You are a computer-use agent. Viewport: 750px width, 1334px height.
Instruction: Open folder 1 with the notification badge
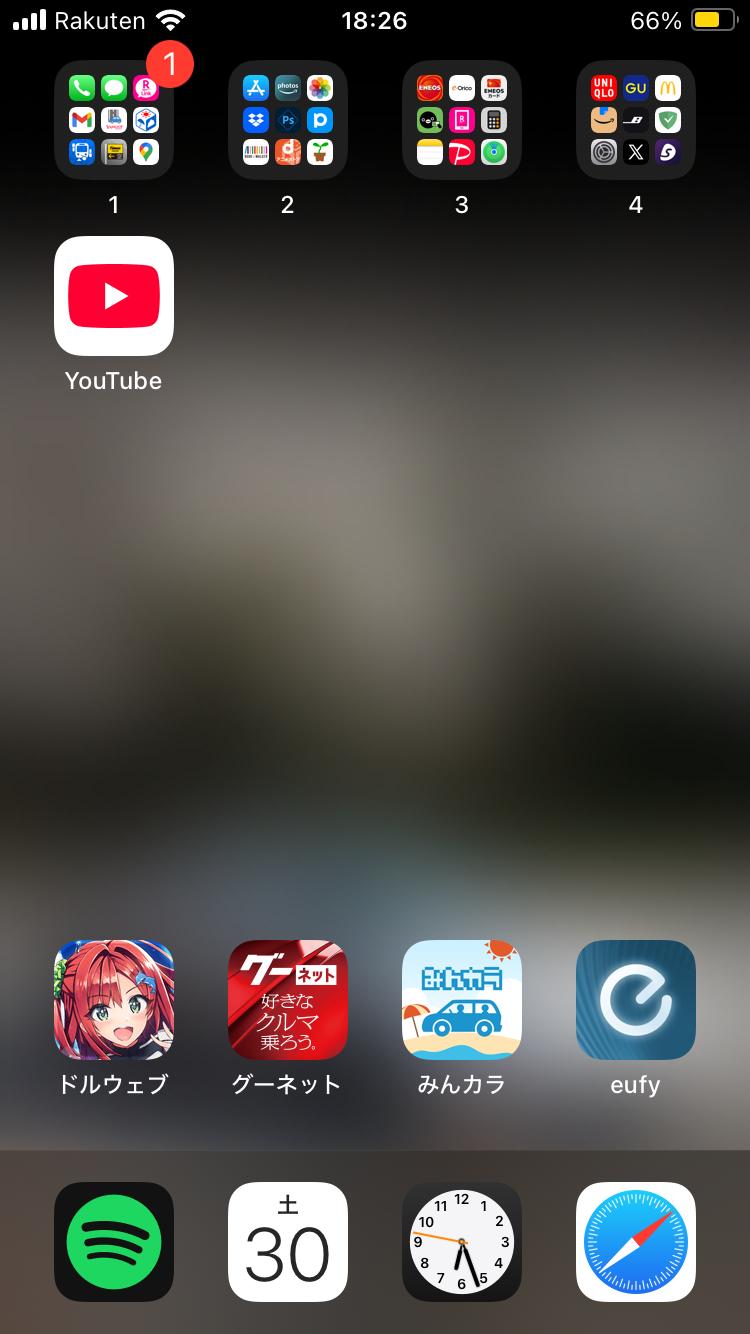pos(114,120)
